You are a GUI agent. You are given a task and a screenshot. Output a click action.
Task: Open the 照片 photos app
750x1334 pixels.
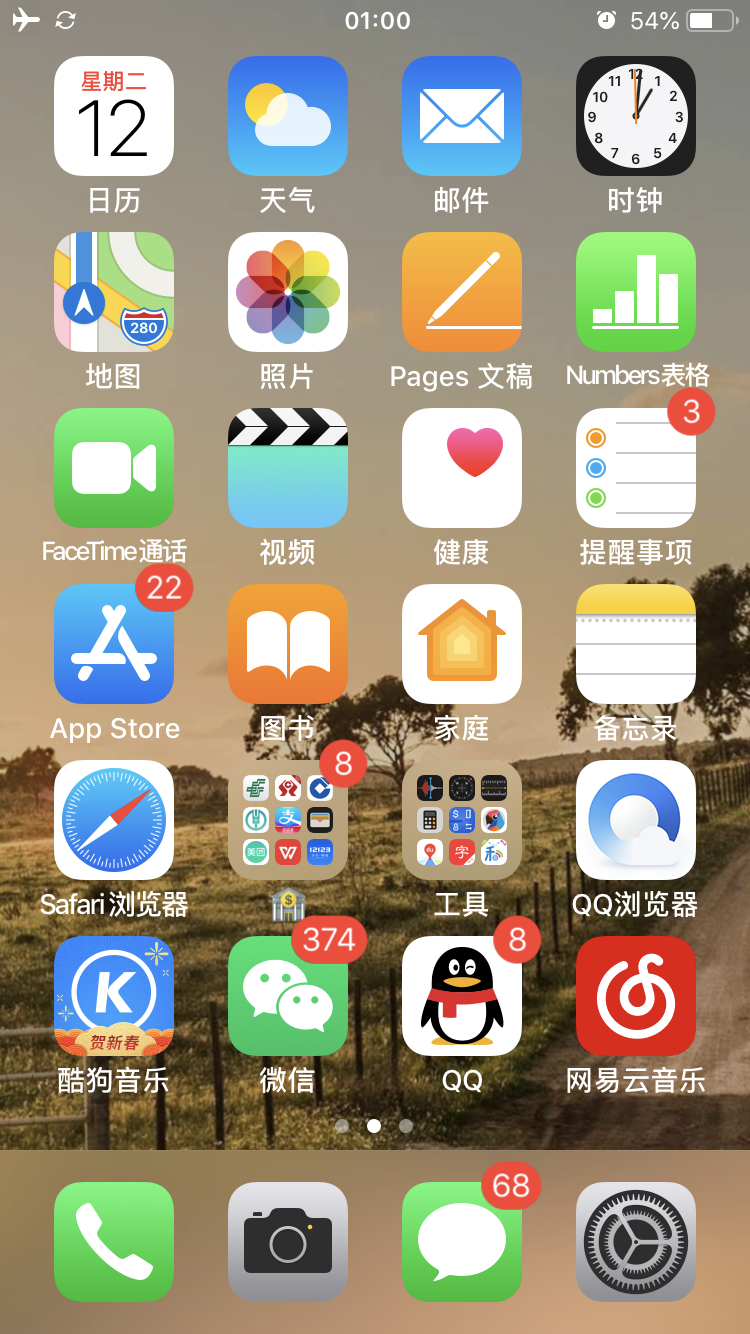[x=287, y=292]
